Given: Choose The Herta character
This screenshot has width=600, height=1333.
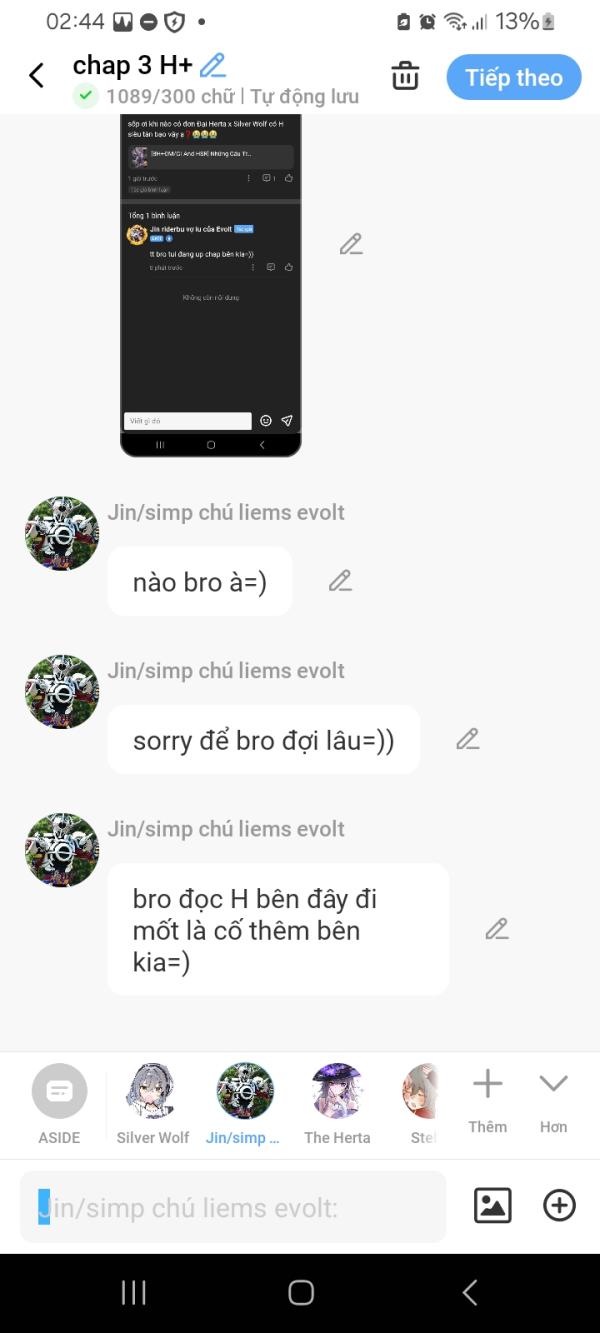Looking at the screenshot, I should coord(337,1102).
